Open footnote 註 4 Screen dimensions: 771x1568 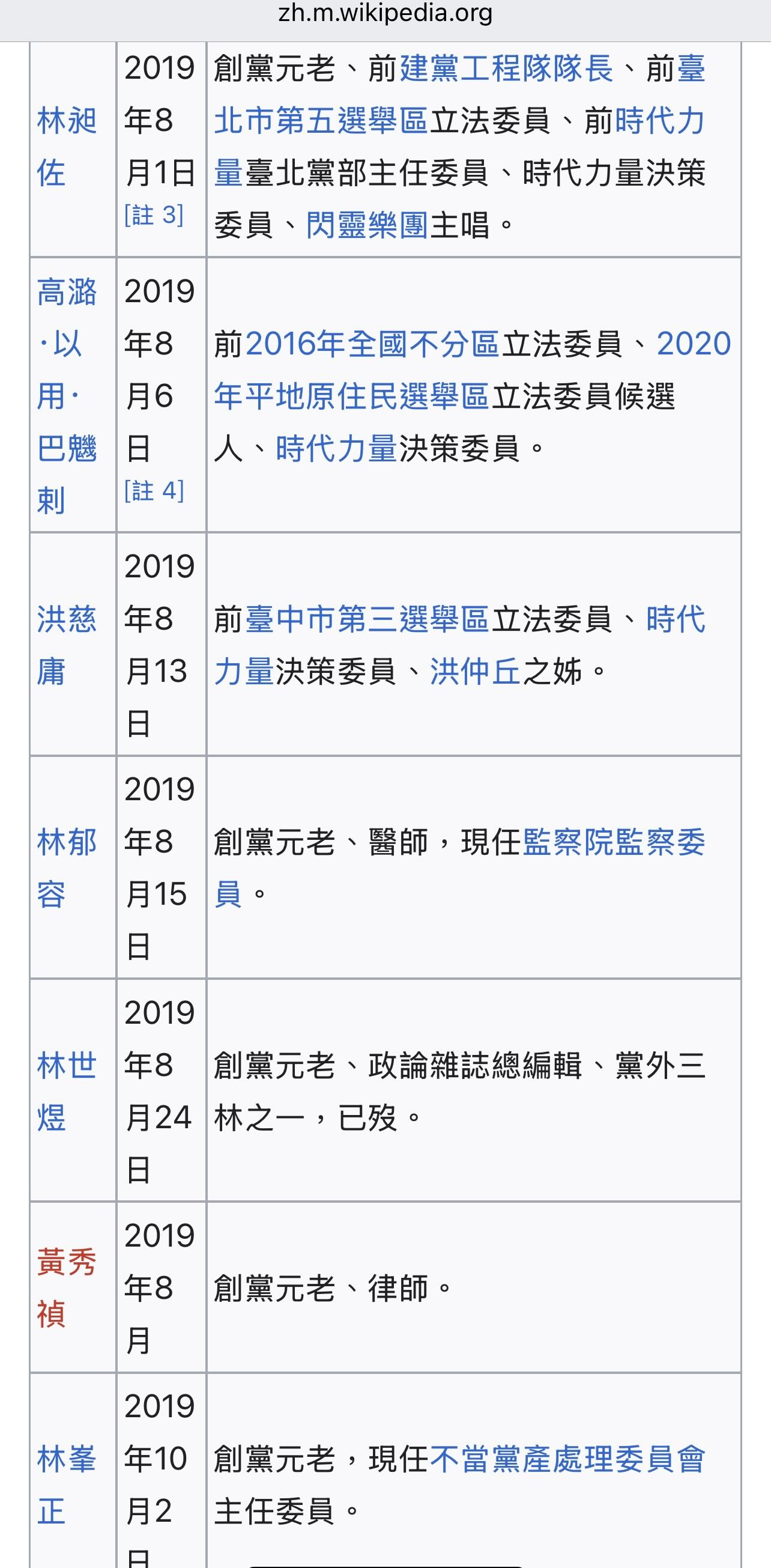point(154,491)
